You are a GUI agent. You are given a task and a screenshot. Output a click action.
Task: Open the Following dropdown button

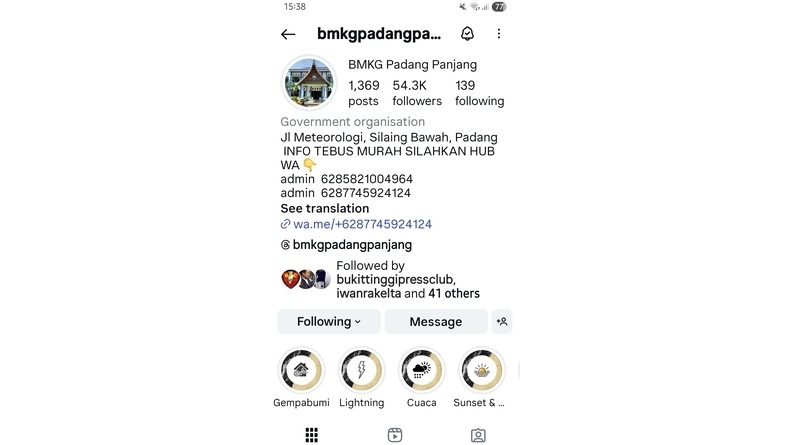329,321
